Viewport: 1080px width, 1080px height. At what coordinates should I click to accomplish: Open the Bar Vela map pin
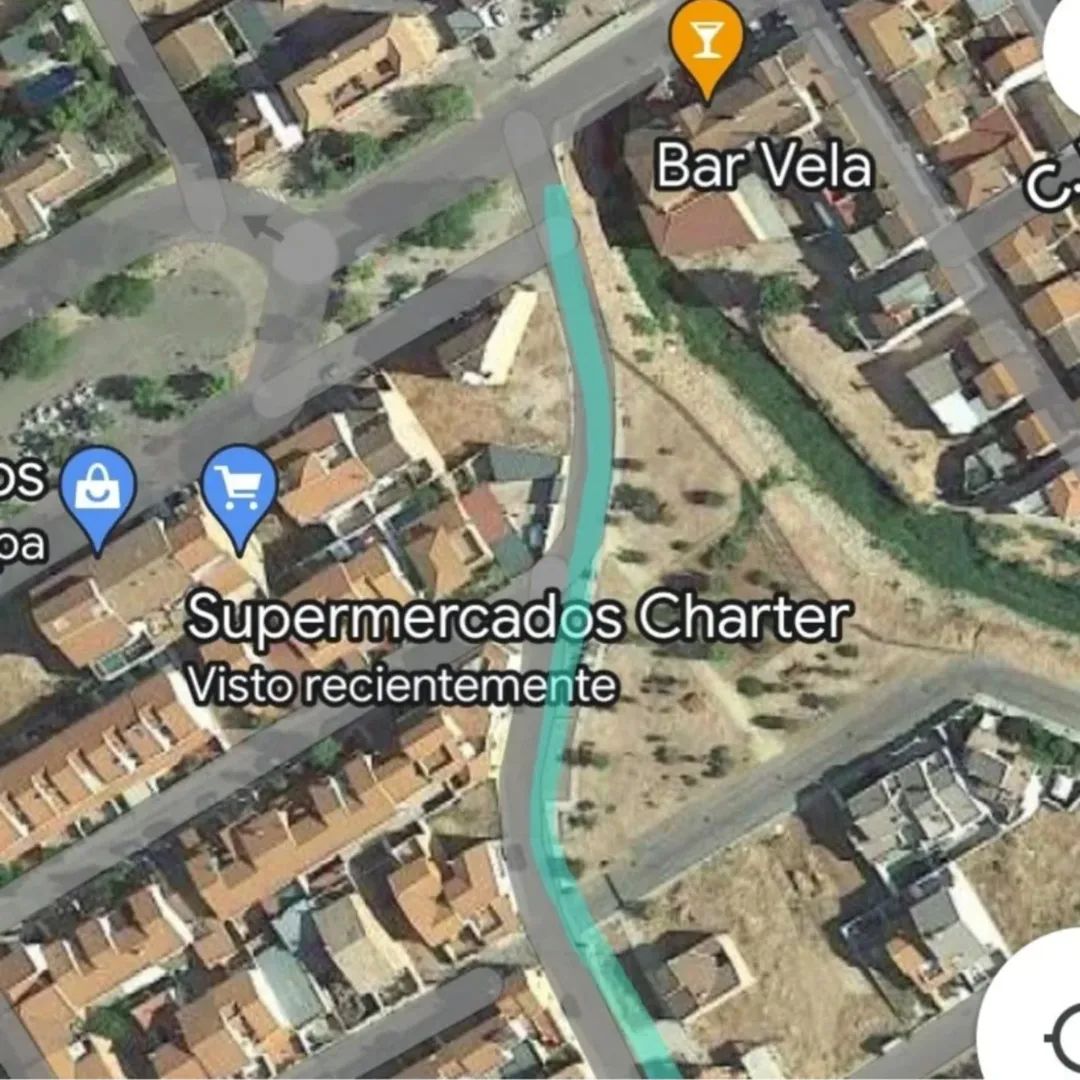(707, 40)
